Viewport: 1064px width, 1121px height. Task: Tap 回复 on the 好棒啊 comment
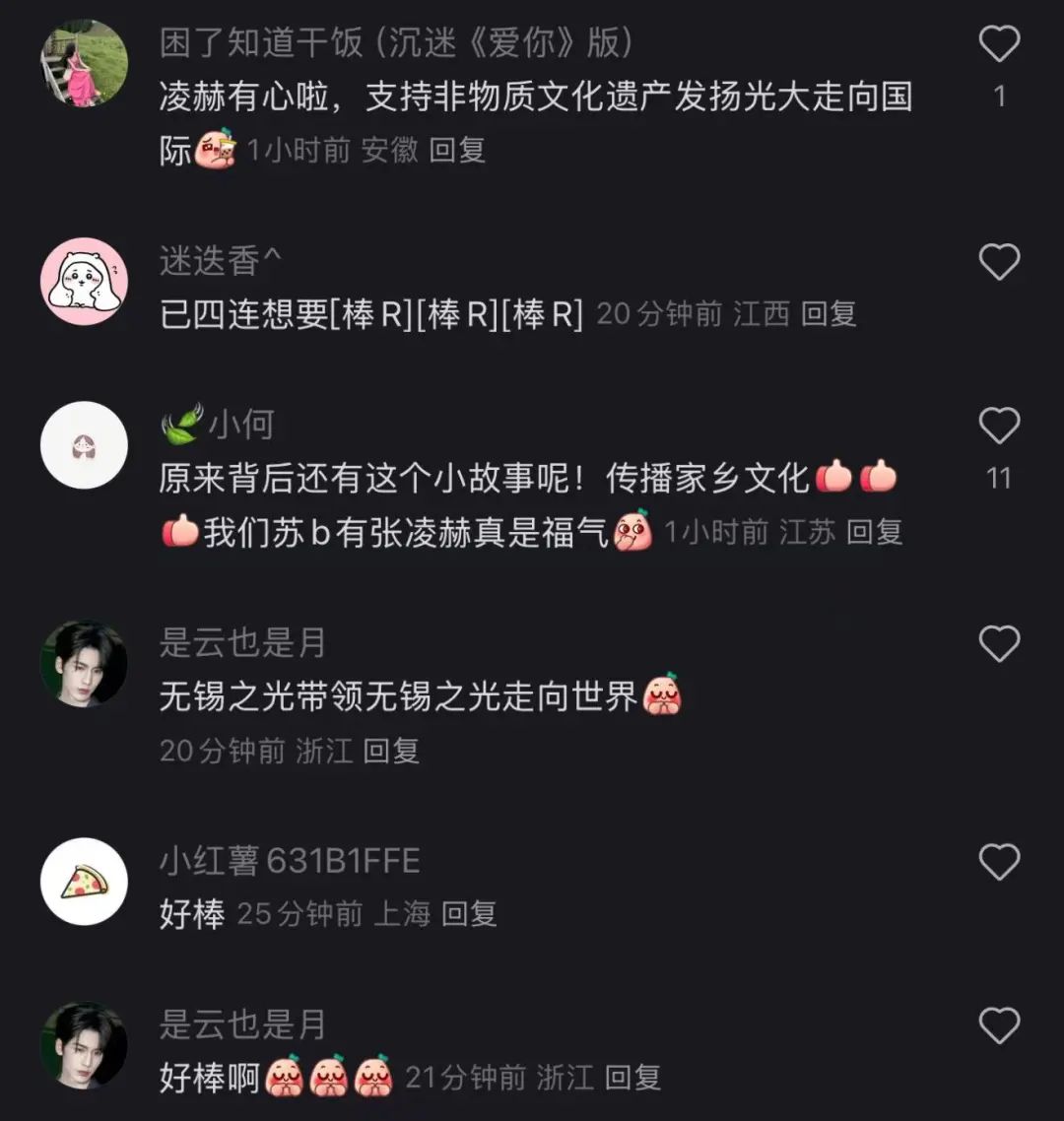pyautogui.click(x=632, y=1078)
